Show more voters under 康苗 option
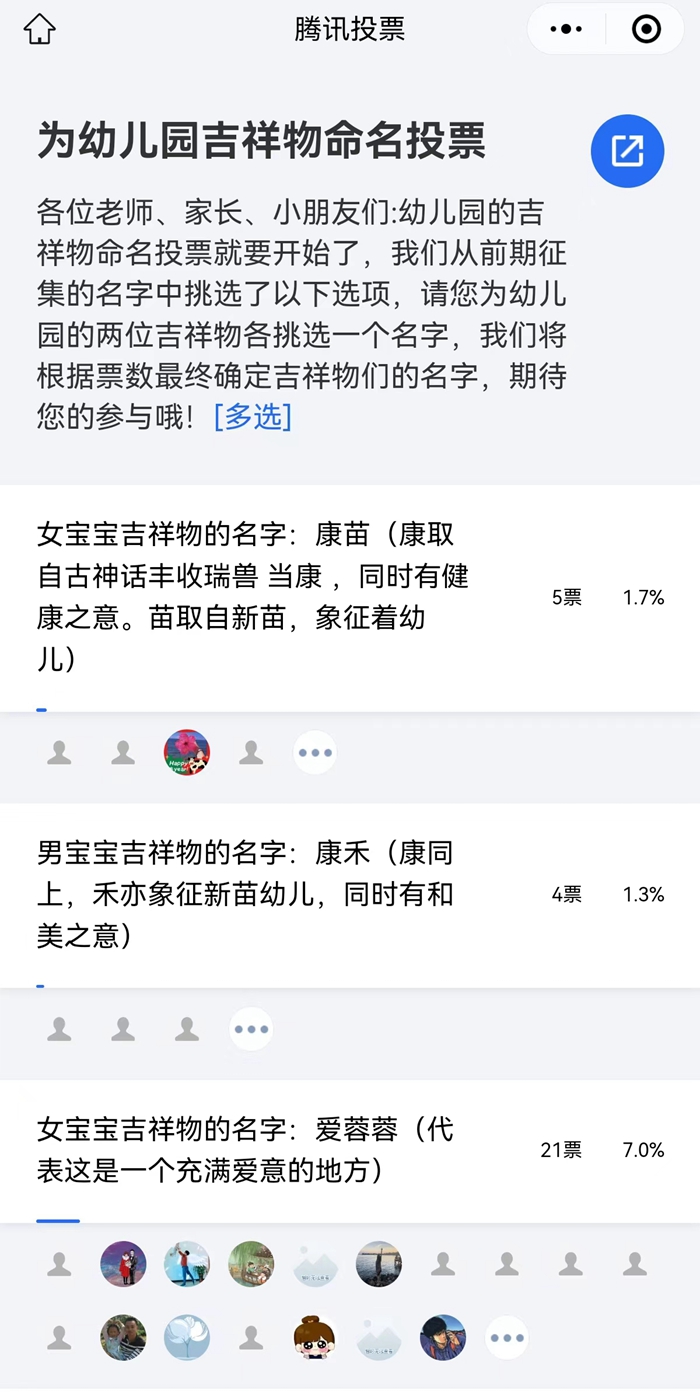 pyautogui.click(x=315, y=753)
